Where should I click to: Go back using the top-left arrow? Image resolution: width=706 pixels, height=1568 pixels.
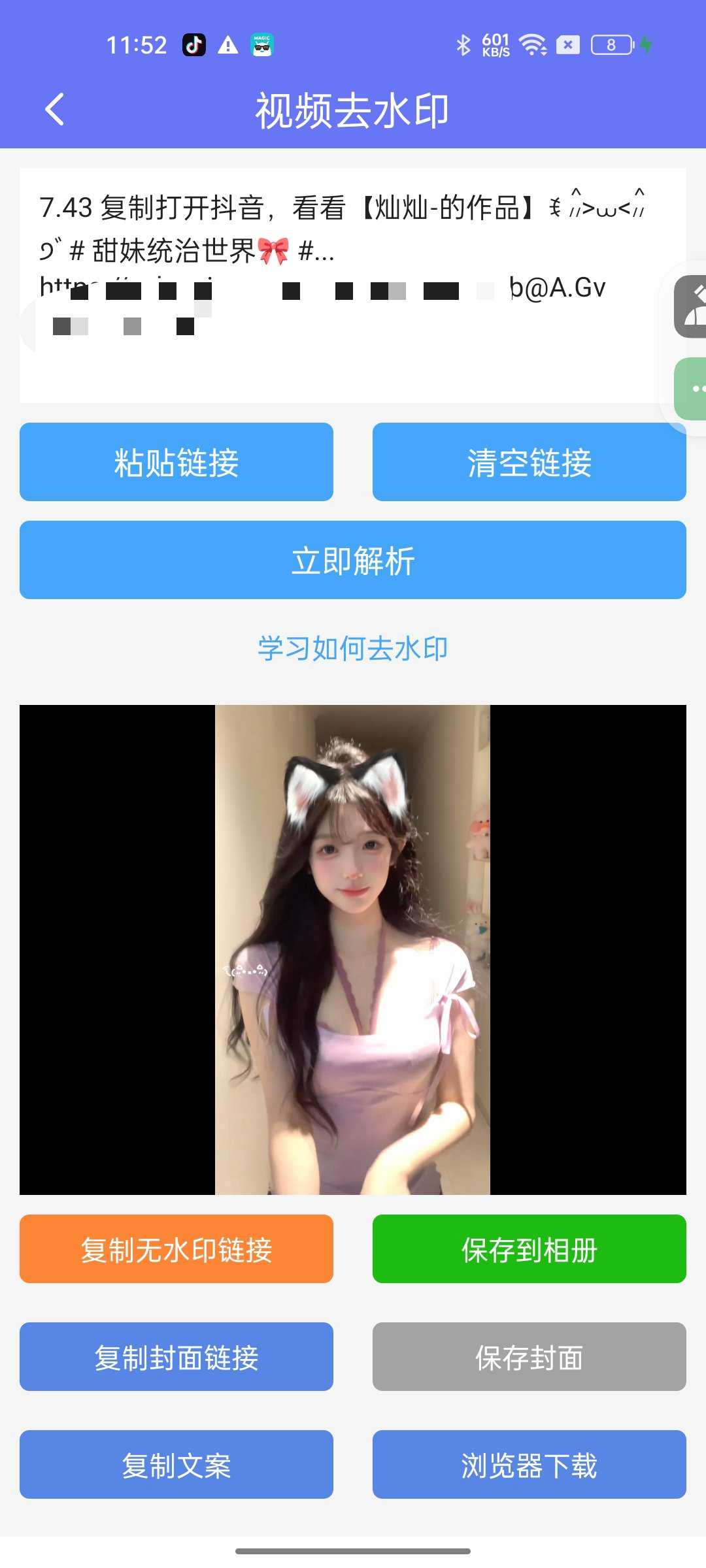55,109
